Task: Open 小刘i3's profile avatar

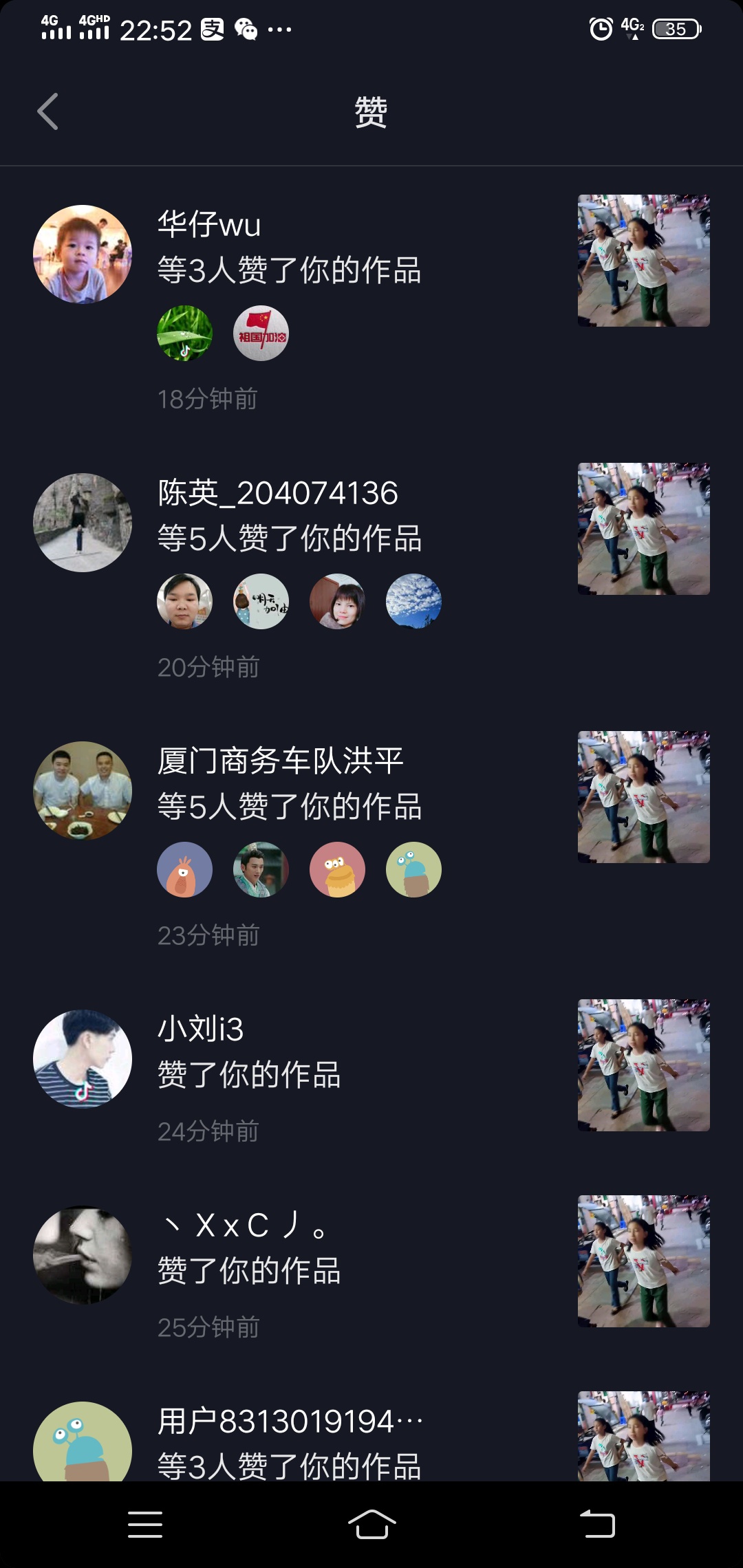Action: pos(83,1058)
